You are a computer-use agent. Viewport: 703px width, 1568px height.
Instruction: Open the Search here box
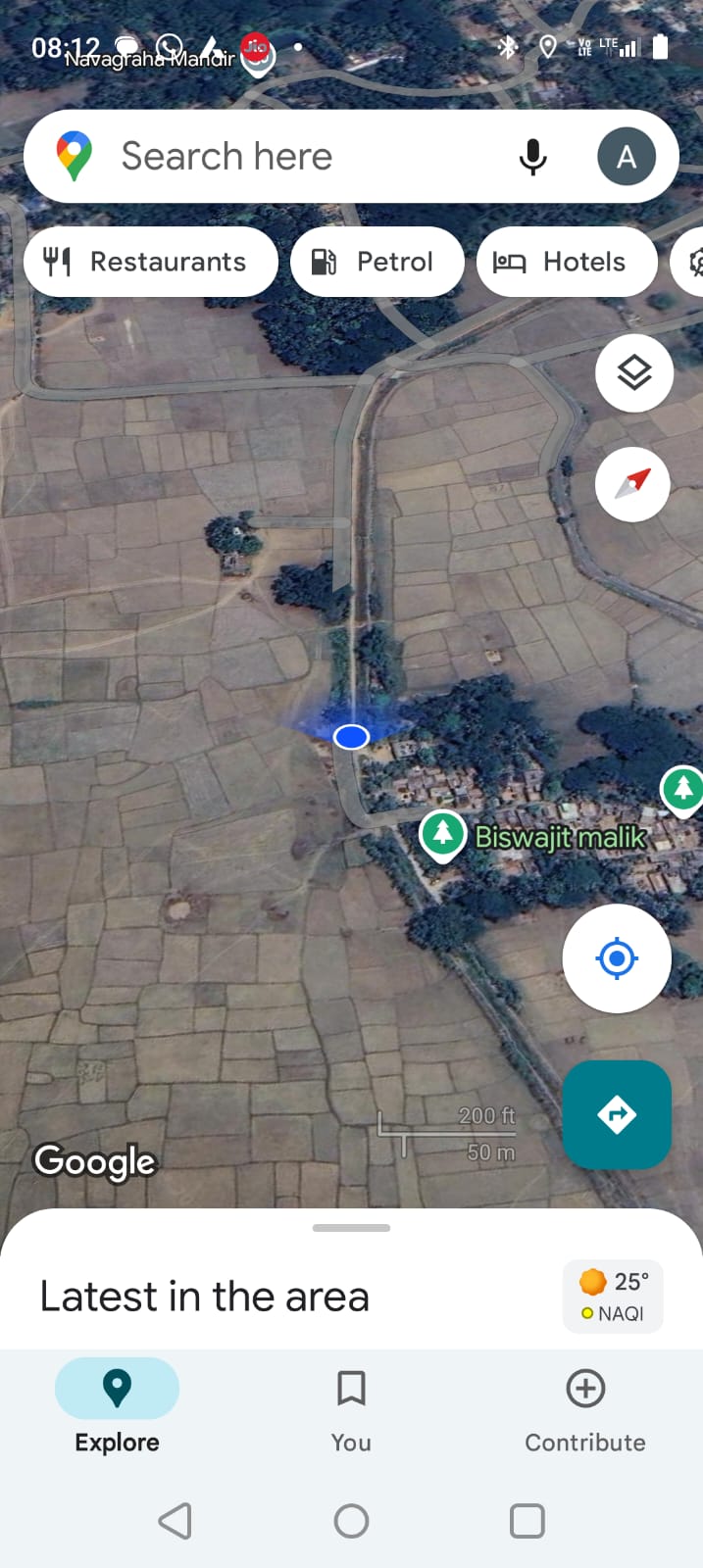[x=294, y=157]
